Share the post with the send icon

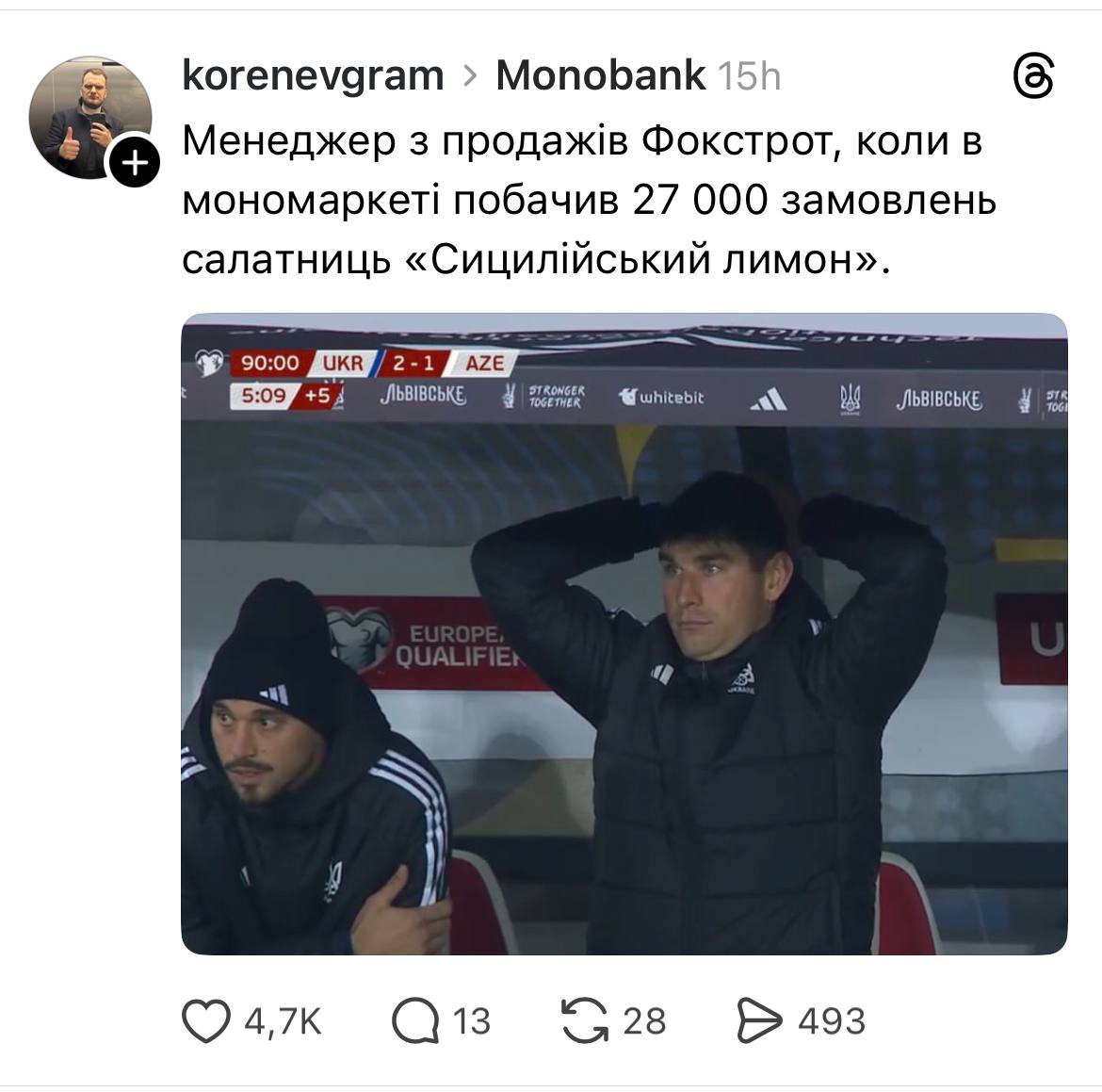(758, 1021)
